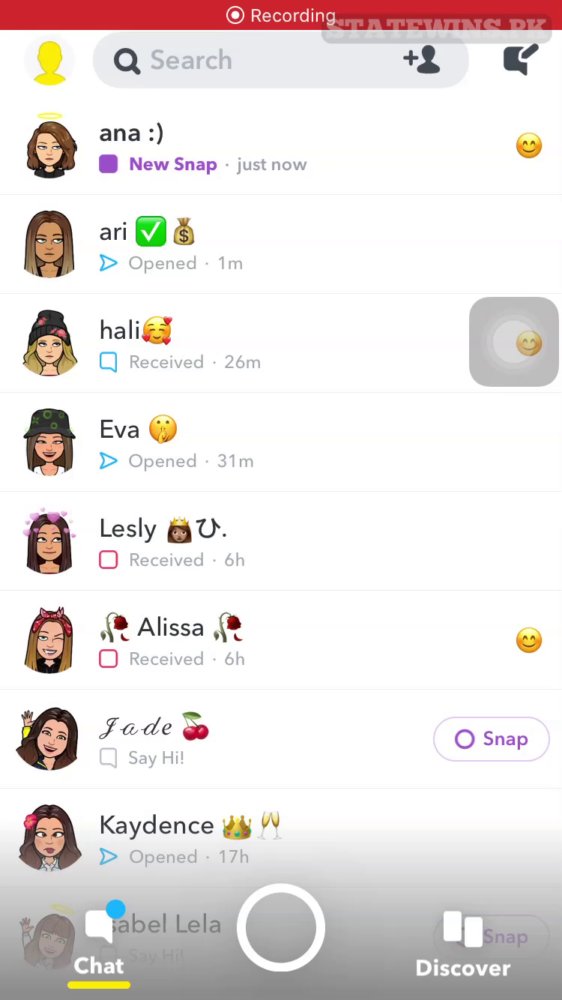Open the chat with Kaydence
This screenshot has height=1000, width=562.
pos(281,837)
